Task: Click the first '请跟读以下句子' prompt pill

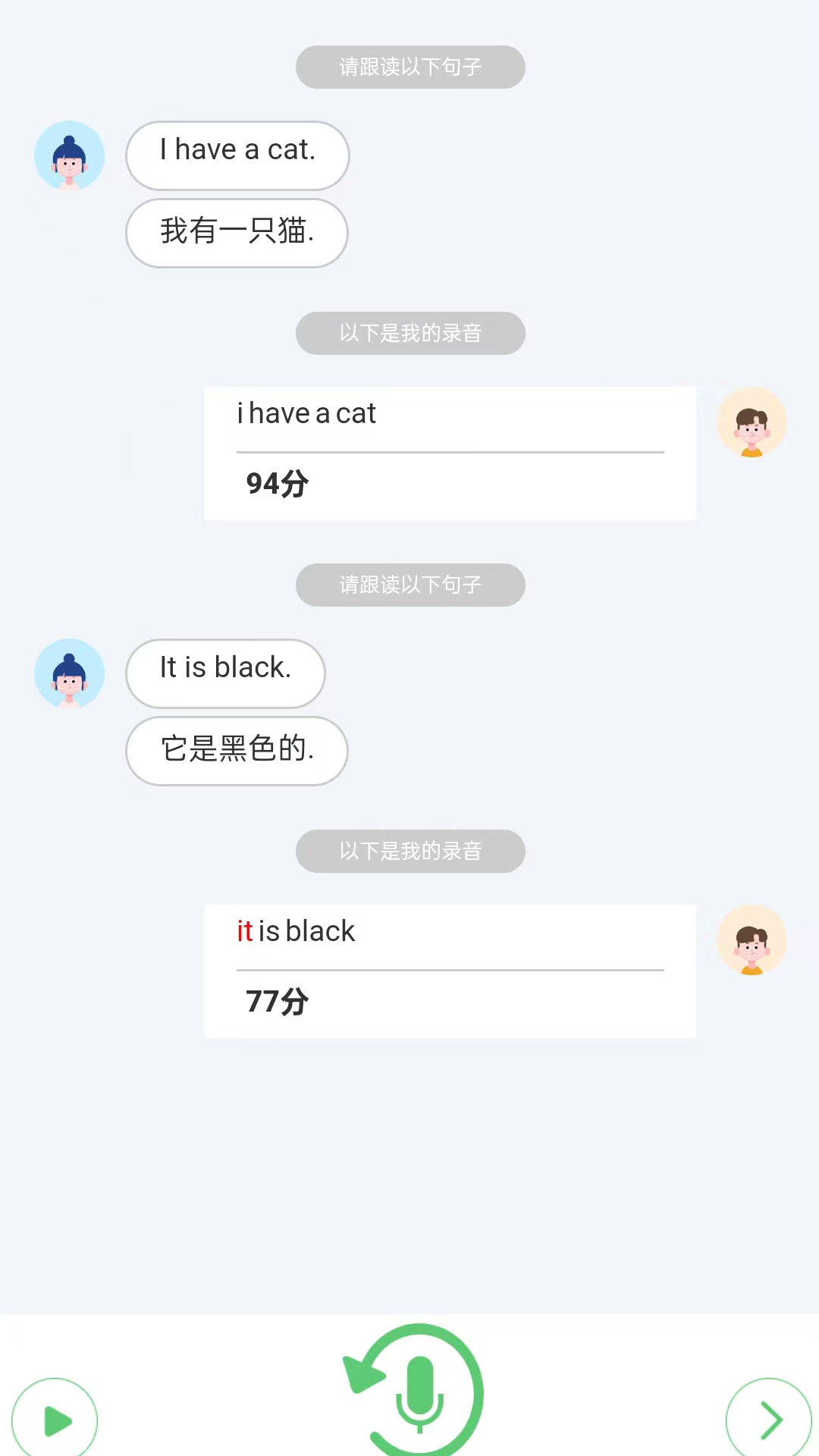Action: (x=410, y=67)
